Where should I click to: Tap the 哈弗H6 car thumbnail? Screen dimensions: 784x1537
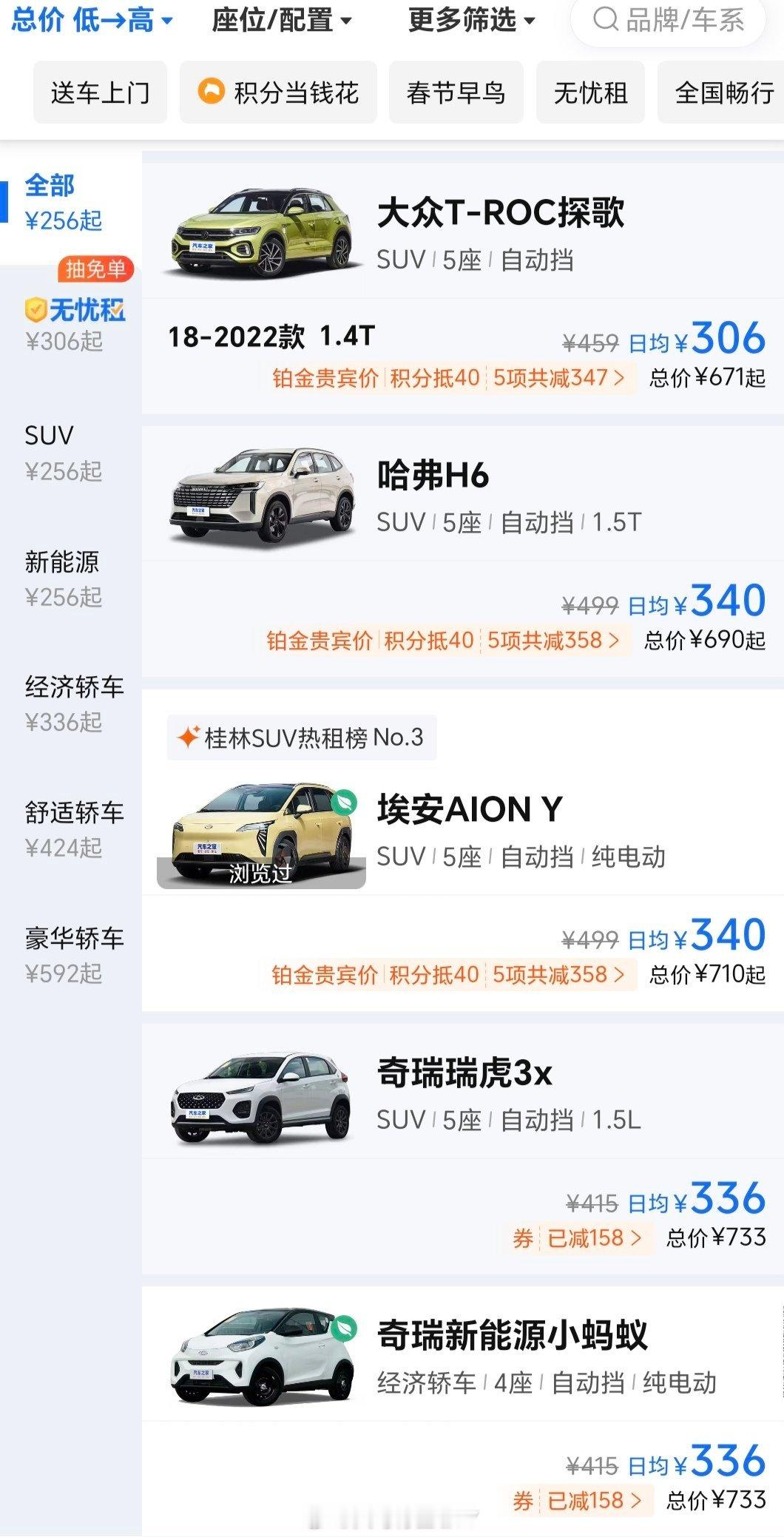point(259,492)
